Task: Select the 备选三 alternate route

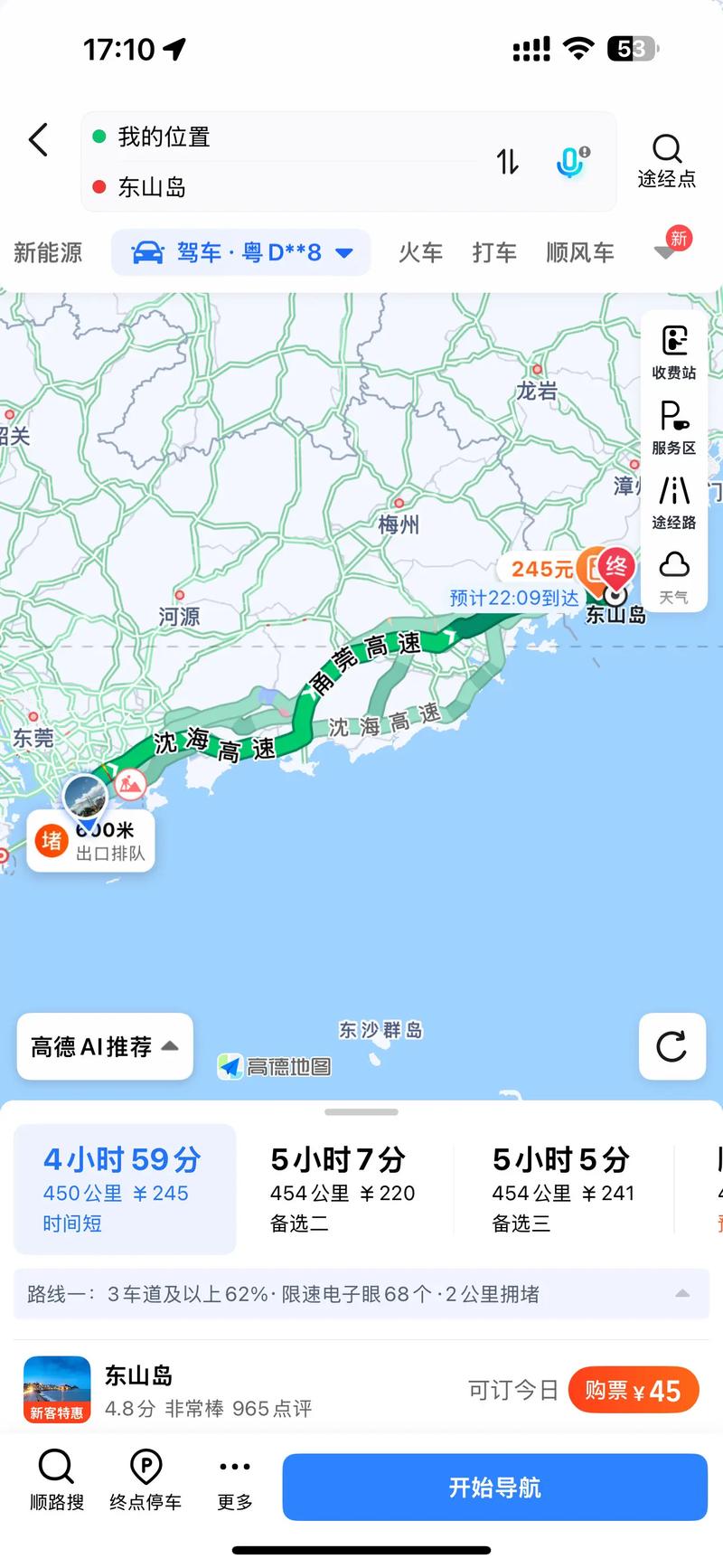Action: click(x=562, y=1189)
